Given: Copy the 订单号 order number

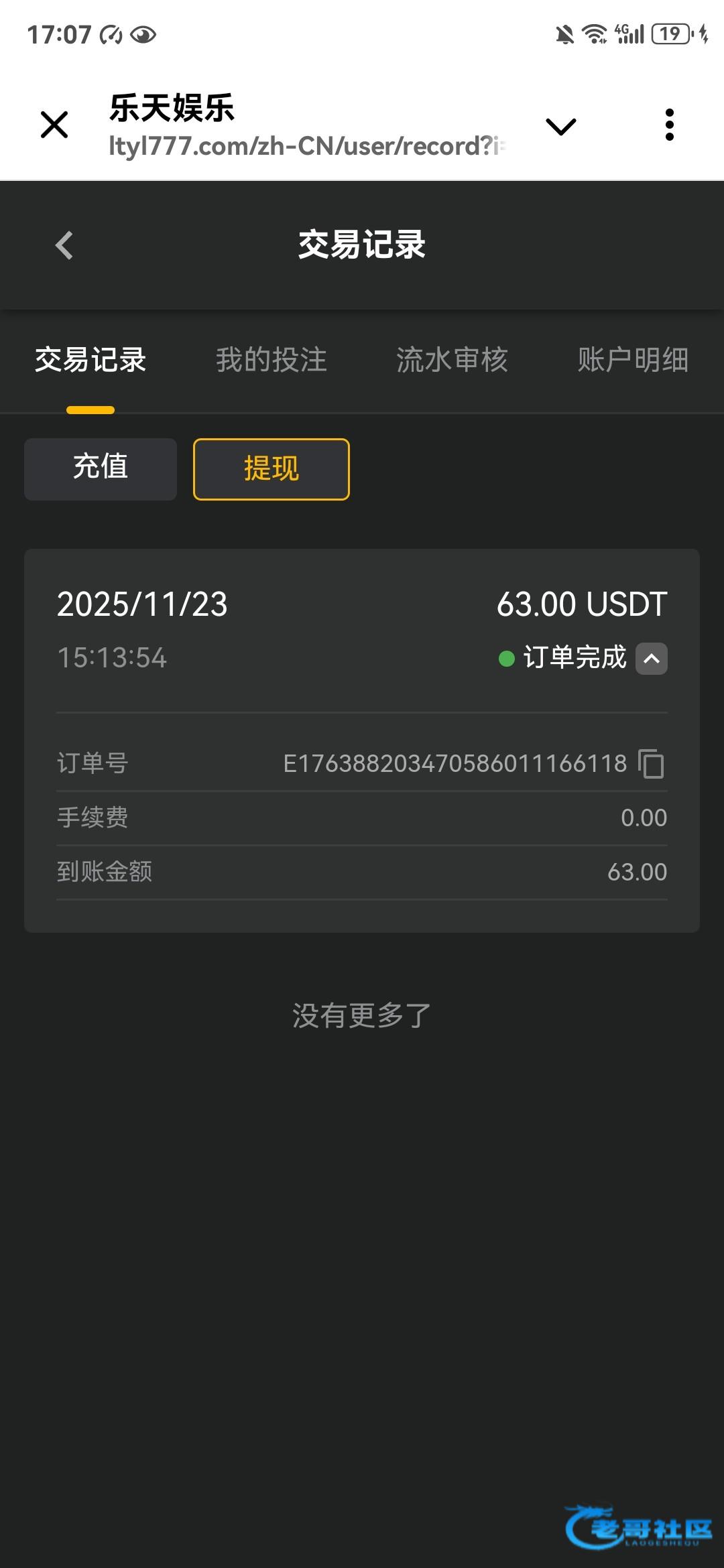Looking at the screenshot, I should [651, 764].
